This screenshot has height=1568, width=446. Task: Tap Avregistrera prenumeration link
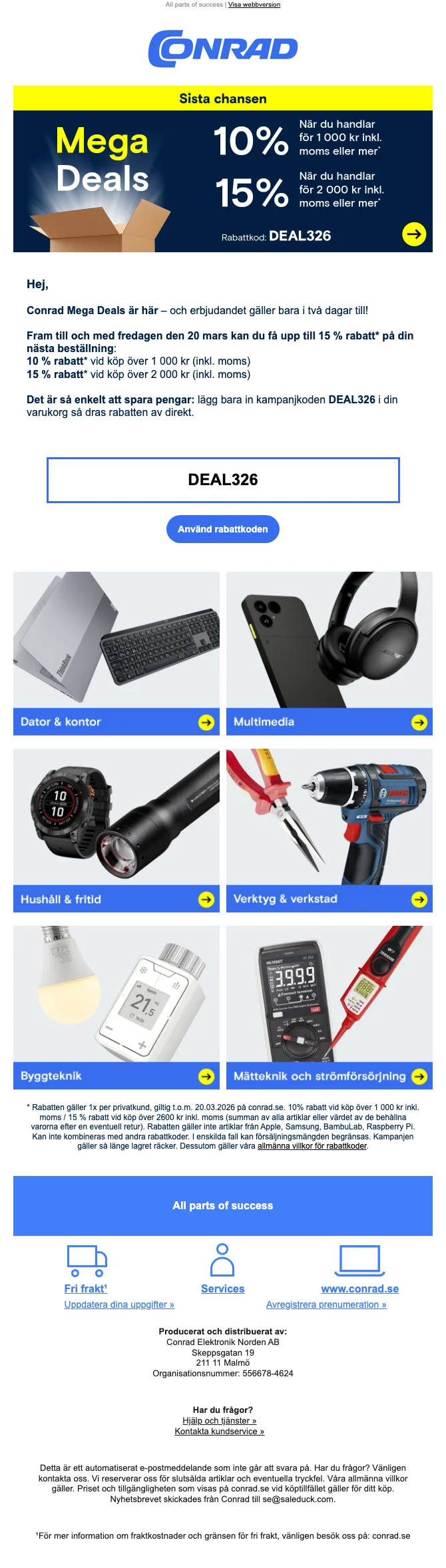coord(326,1304)
